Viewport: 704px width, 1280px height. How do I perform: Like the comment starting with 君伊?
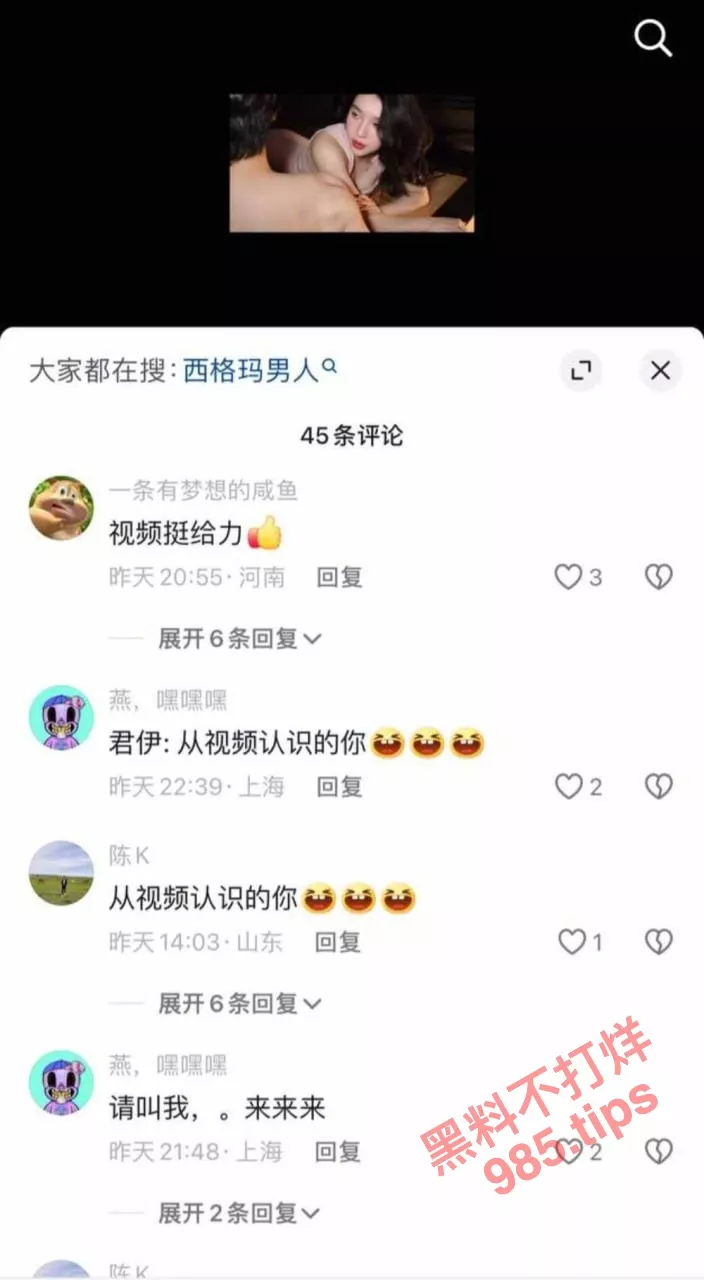[568, 787]
